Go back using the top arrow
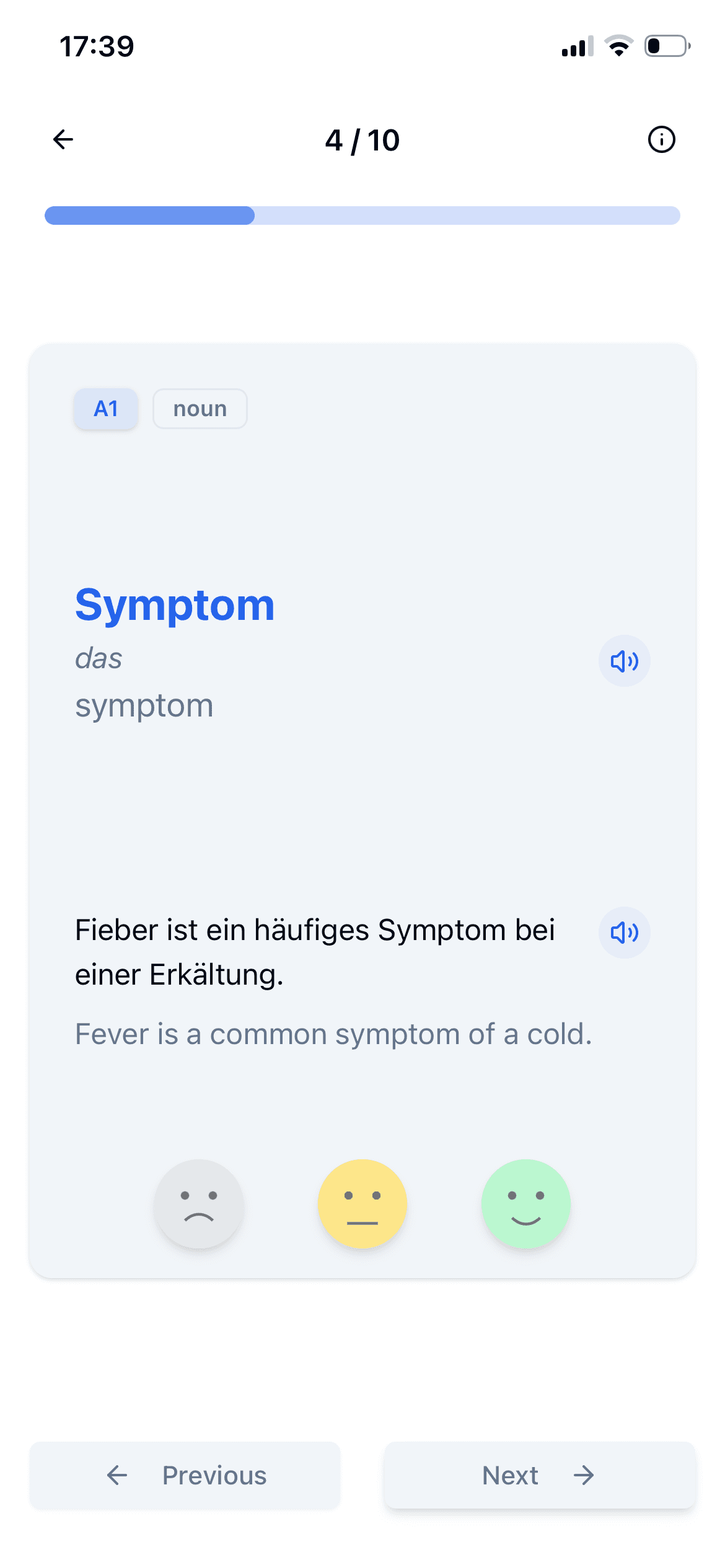The height and width of the screenshot is (1568, 725). [63, 139]
